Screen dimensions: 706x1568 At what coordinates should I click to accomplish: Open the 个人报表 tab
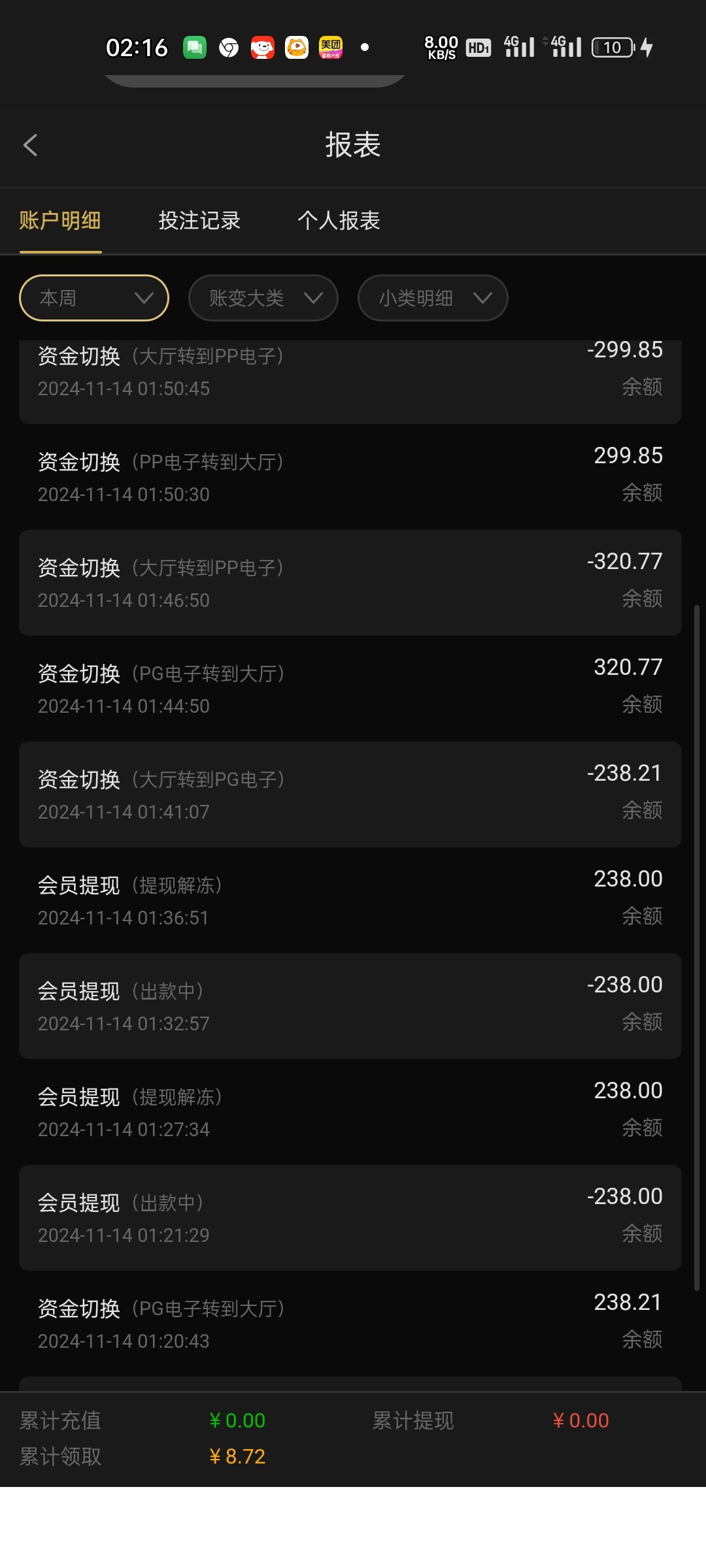[339, 221]
